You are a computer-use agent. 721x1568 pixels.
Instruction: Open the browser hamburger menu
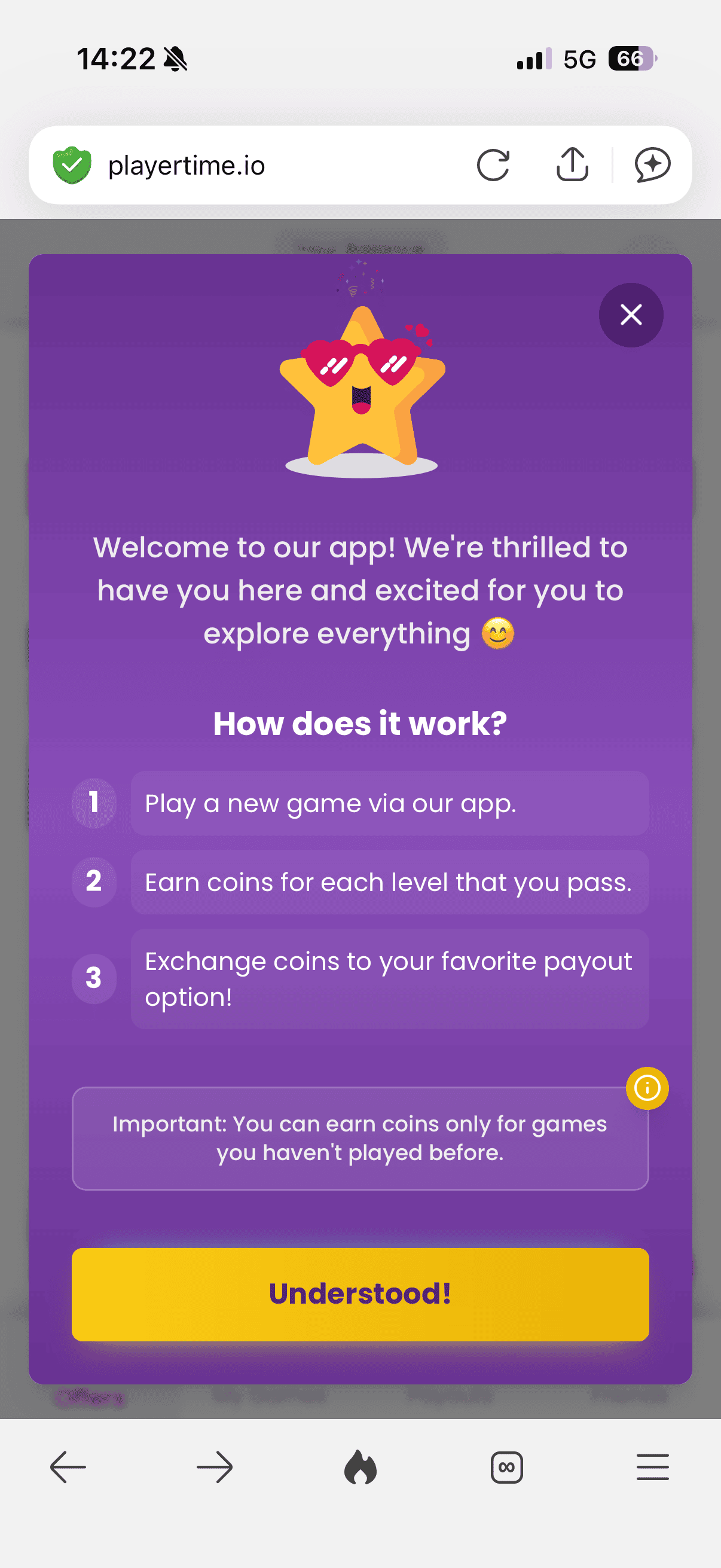pyautogui.click(x=652, y=1467)
